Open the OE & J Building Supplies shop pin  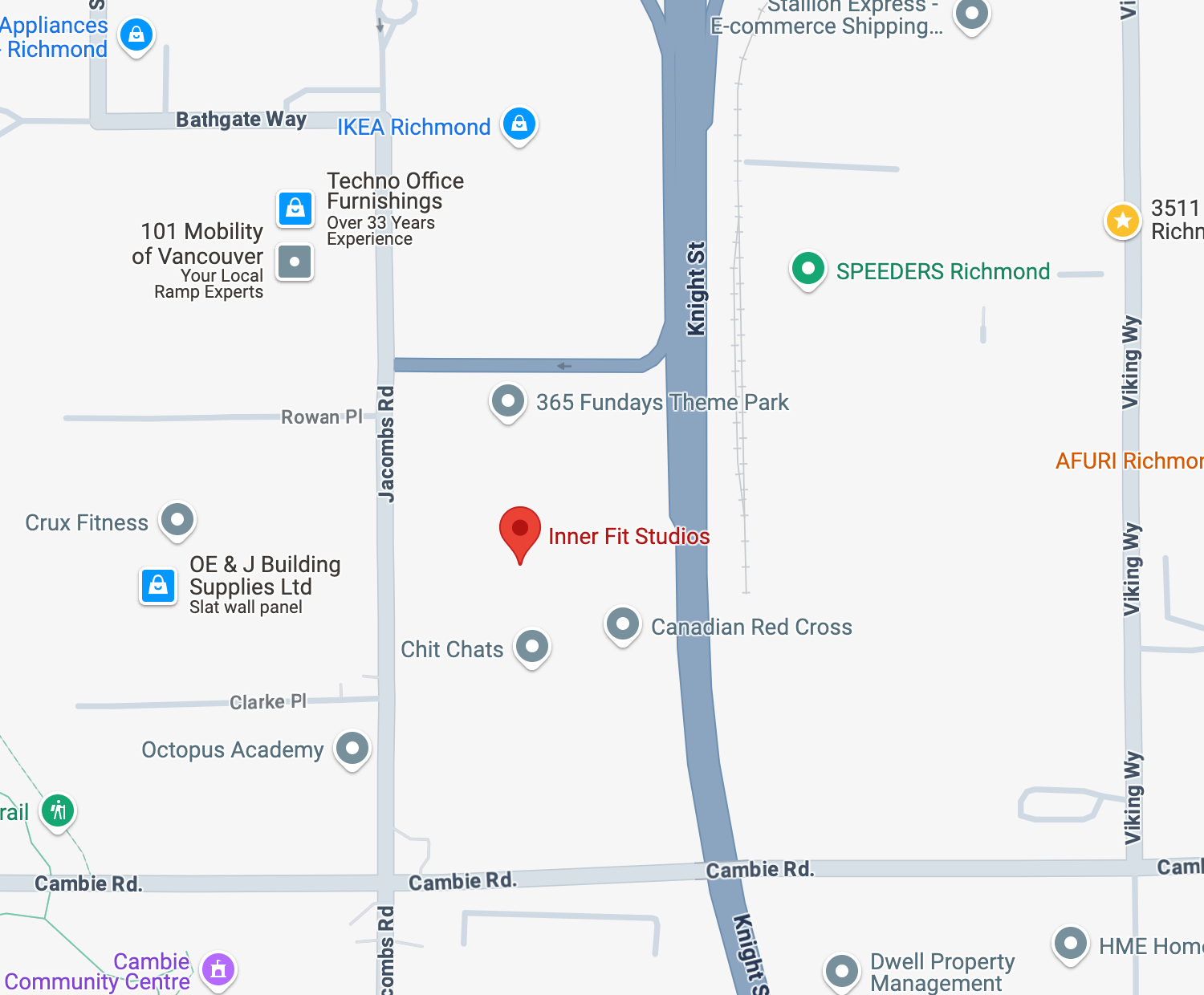159,585
